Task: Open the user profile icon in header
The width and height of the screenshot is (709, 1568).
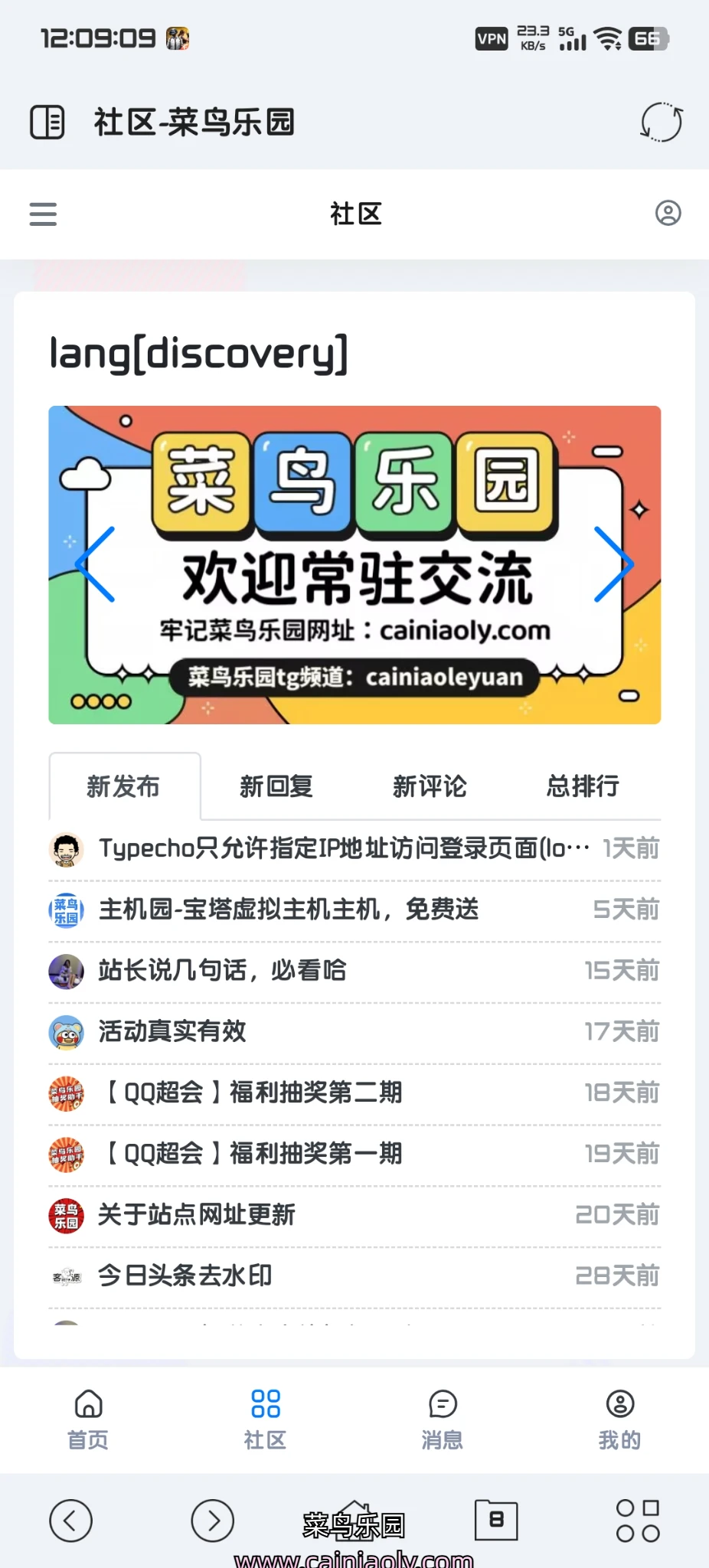Action: pyautogui.click(x=668, y=213)
